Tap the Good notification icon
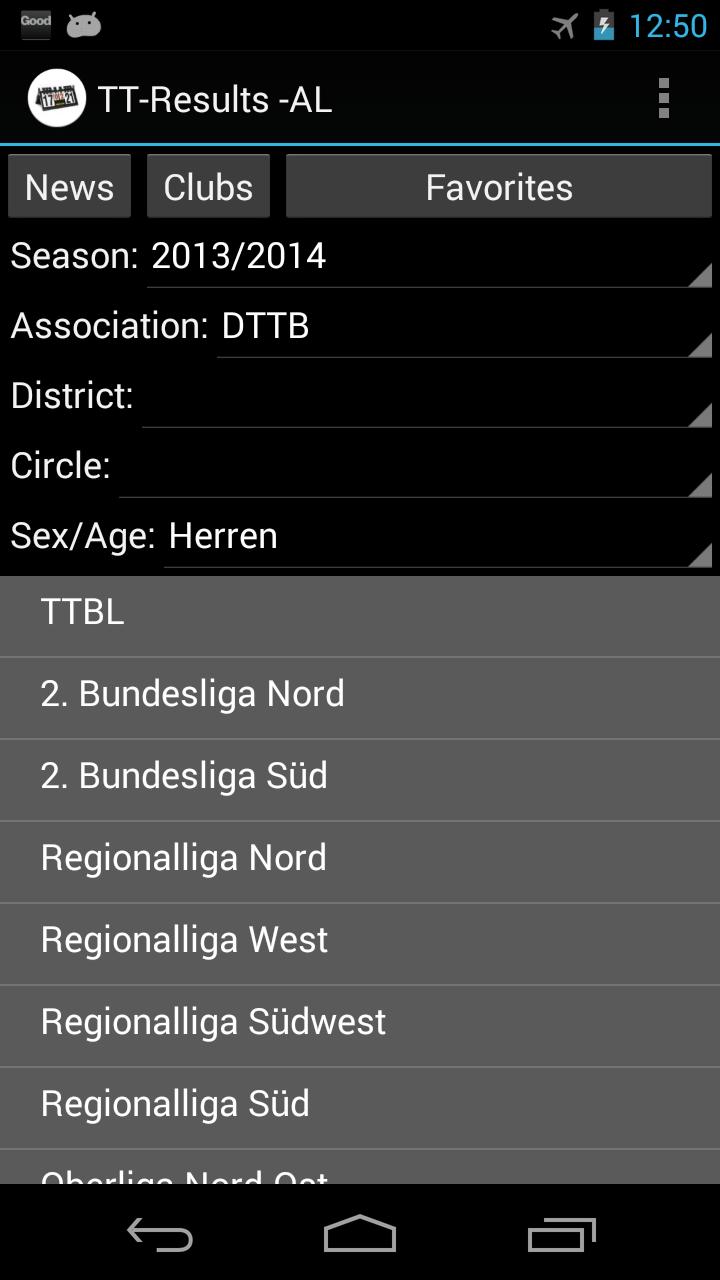The width and height of the screenshot is (720, 1280). 35,22
